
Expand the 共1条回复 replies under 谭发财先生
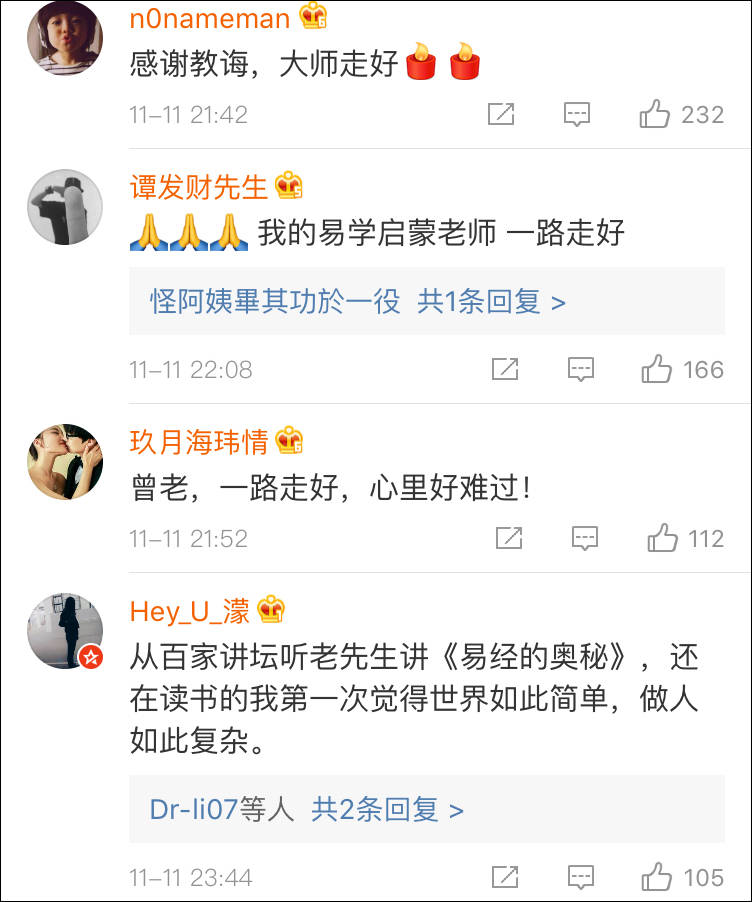[x=491, y=301]
